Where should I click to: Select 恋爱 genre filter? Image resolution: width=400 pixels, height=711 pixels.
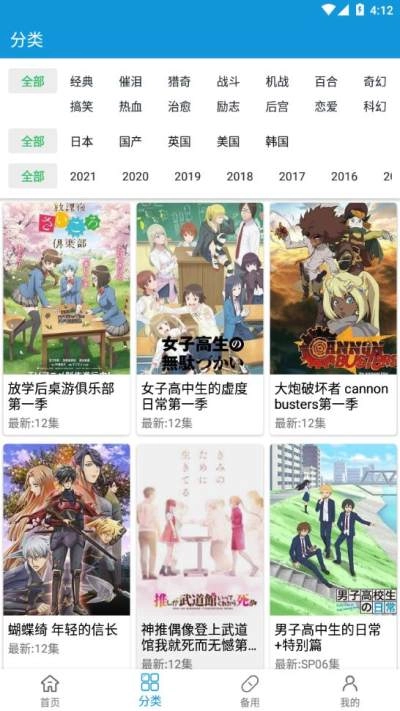click(326, 107)
